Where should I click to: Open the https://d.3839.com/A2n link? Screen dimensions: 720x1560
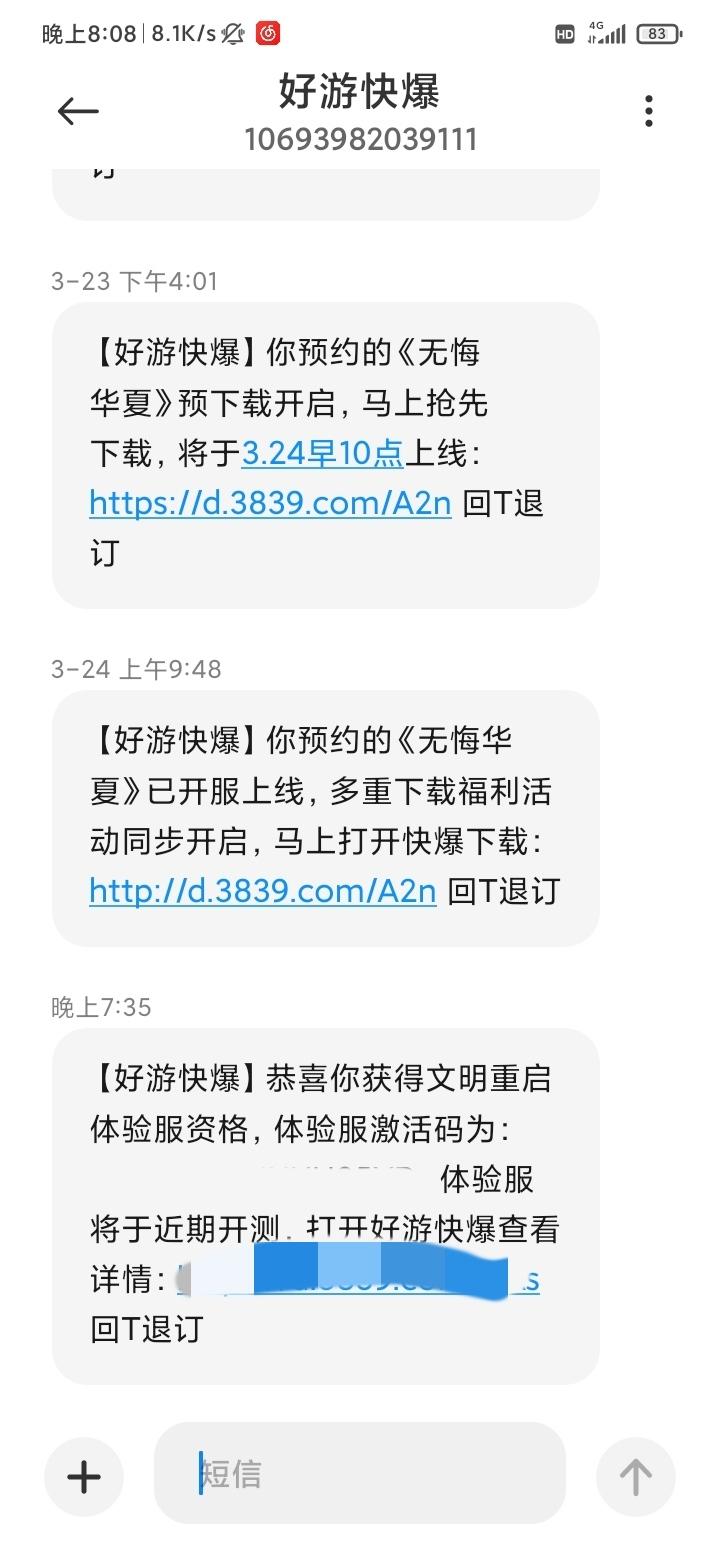[270, 502]
